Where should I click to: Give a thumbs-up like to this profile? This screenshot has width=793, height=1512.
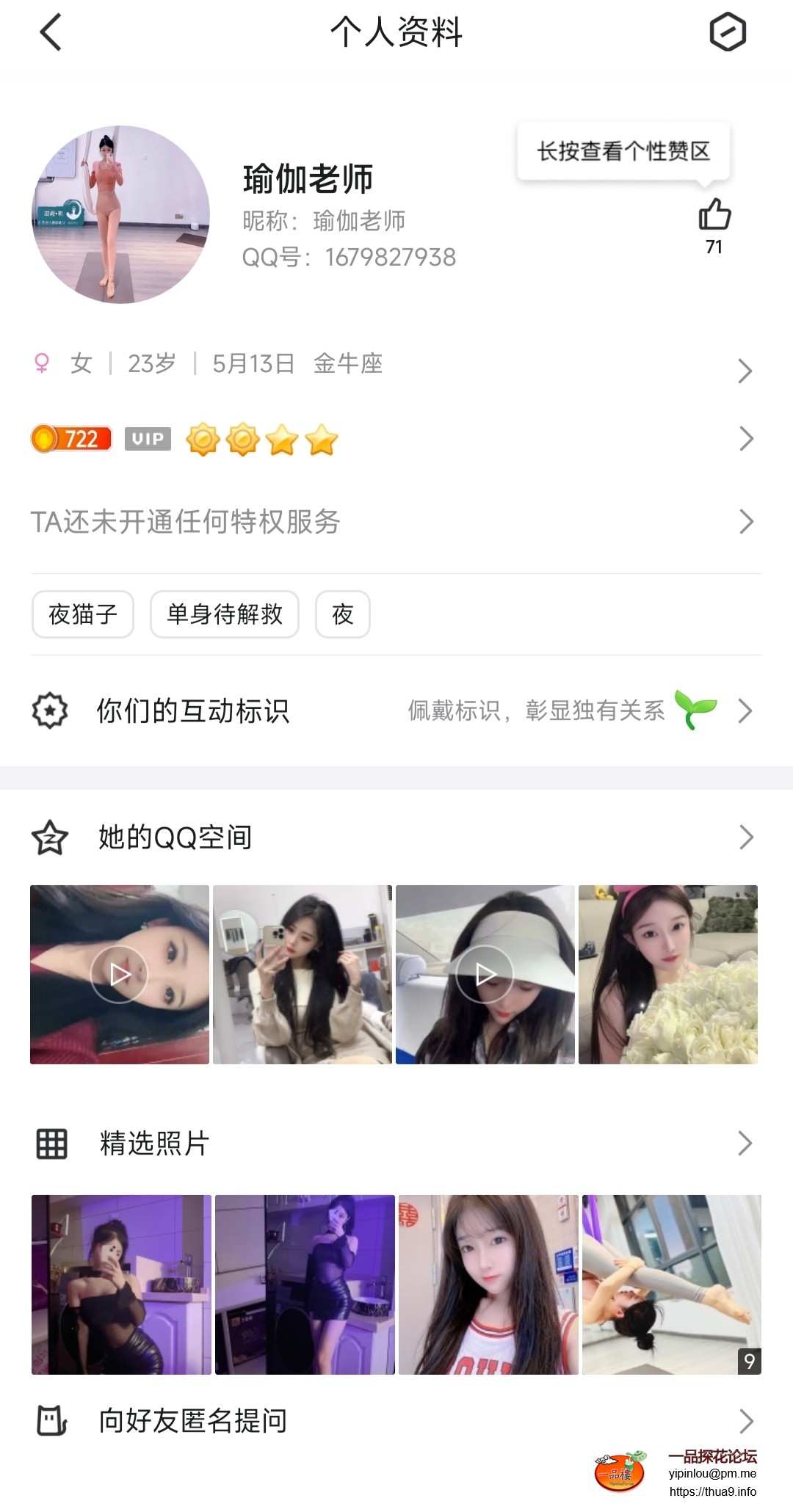pyautogui.click(x=714, y=215)
